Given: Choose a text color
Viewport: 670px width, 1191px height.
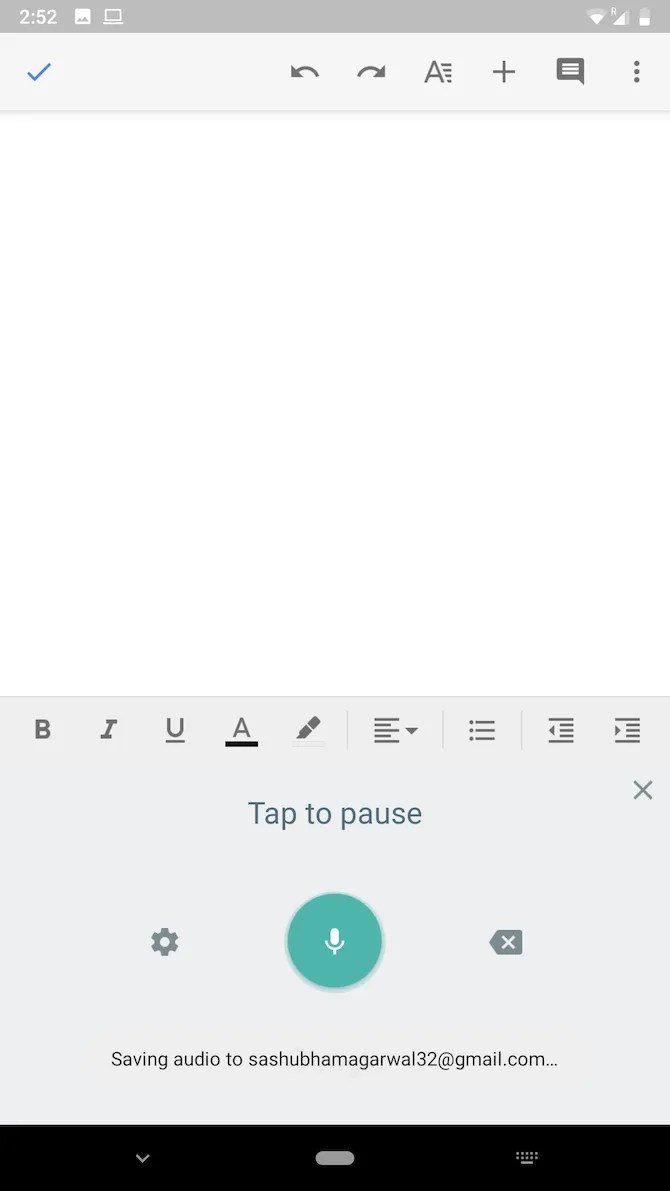Looking at the screenshot, I should point(241,730).
